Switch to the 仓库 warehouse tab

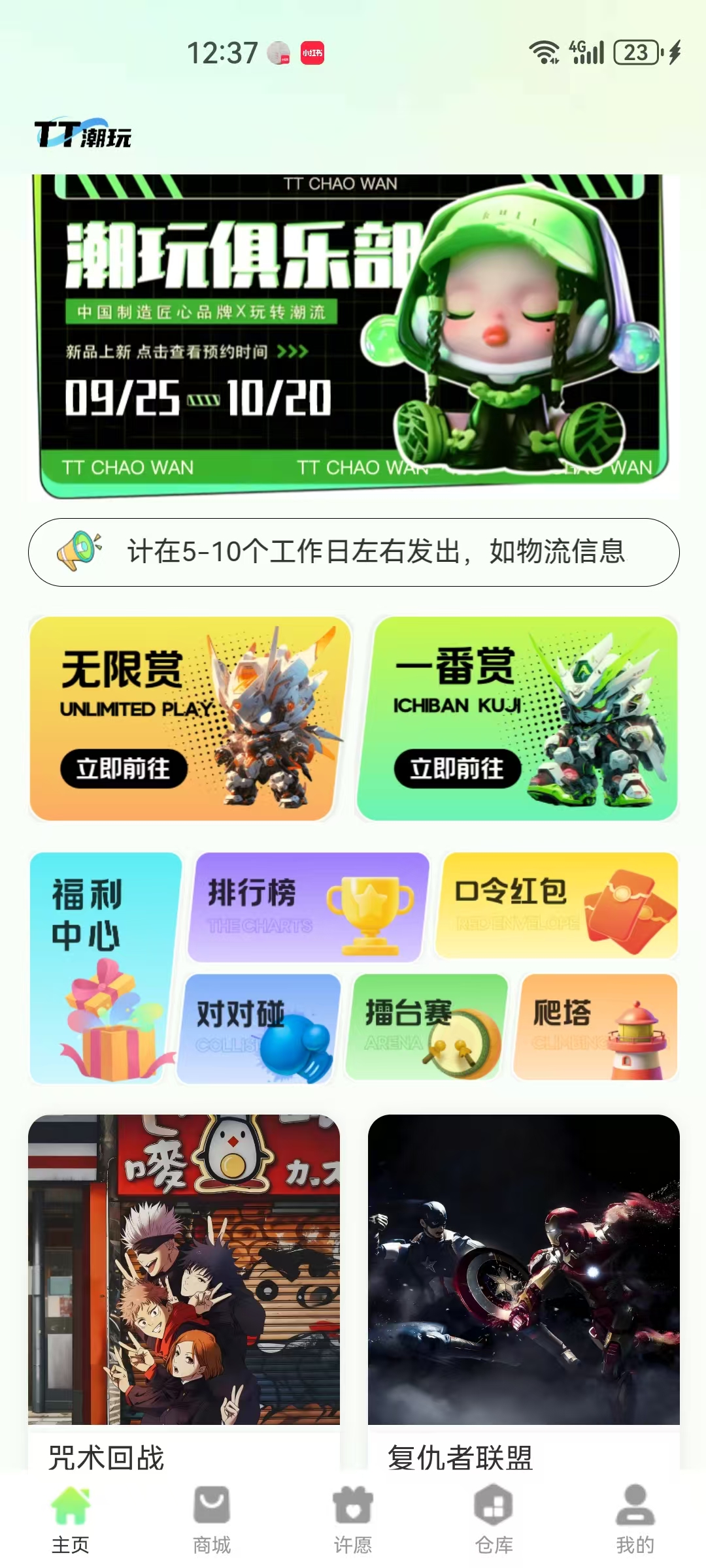(x=494, y=1520)
